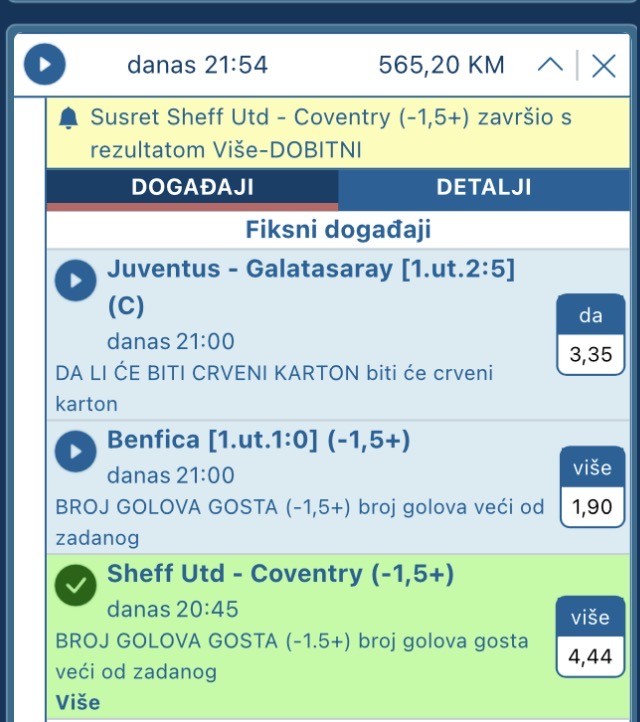The height and width of the screenshot is (722, 640).
Task: Tap the play icon beside the ticket time
Action: [44, 65]
